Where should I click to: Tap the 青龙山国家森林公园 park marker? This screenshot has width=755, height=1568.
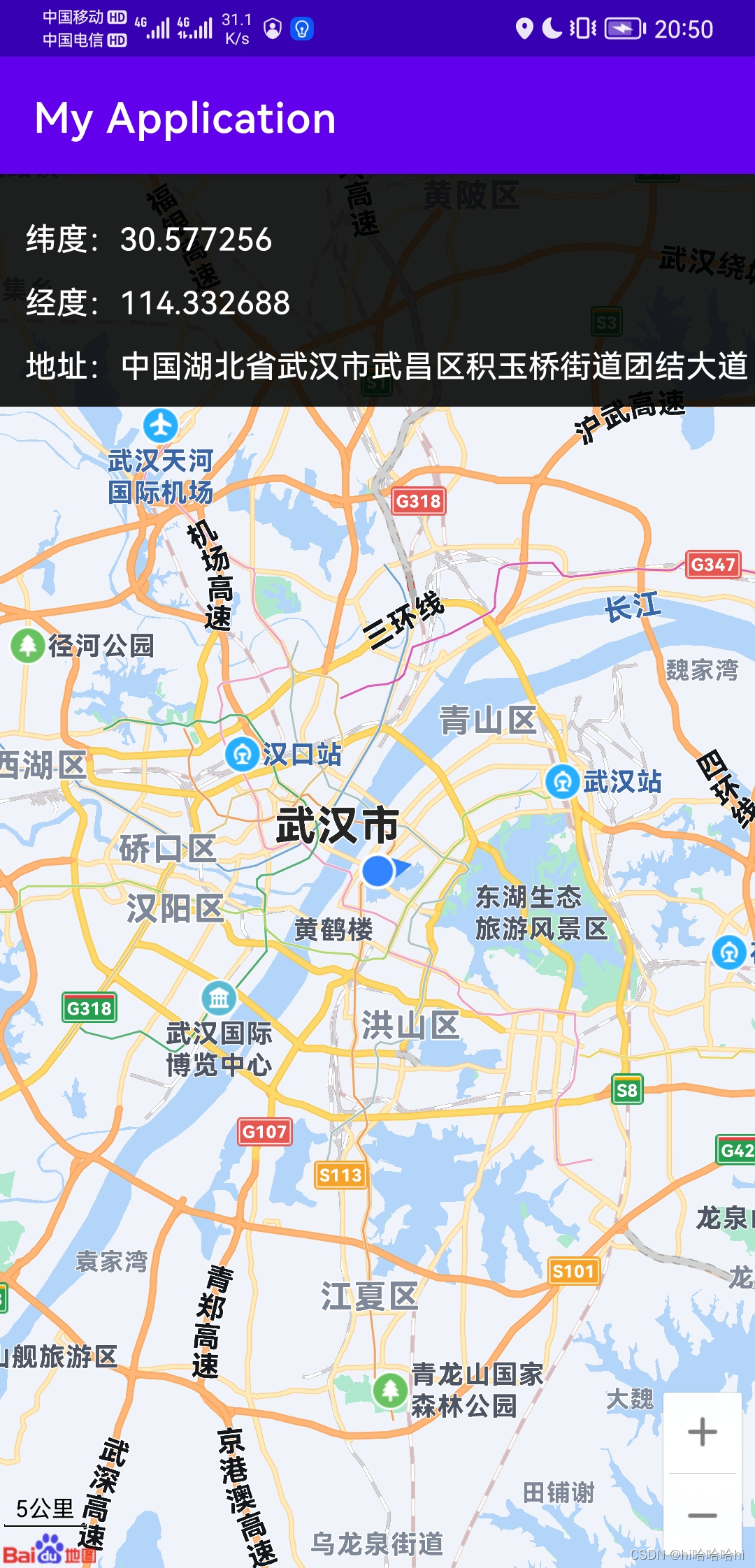click(390, 1391)
